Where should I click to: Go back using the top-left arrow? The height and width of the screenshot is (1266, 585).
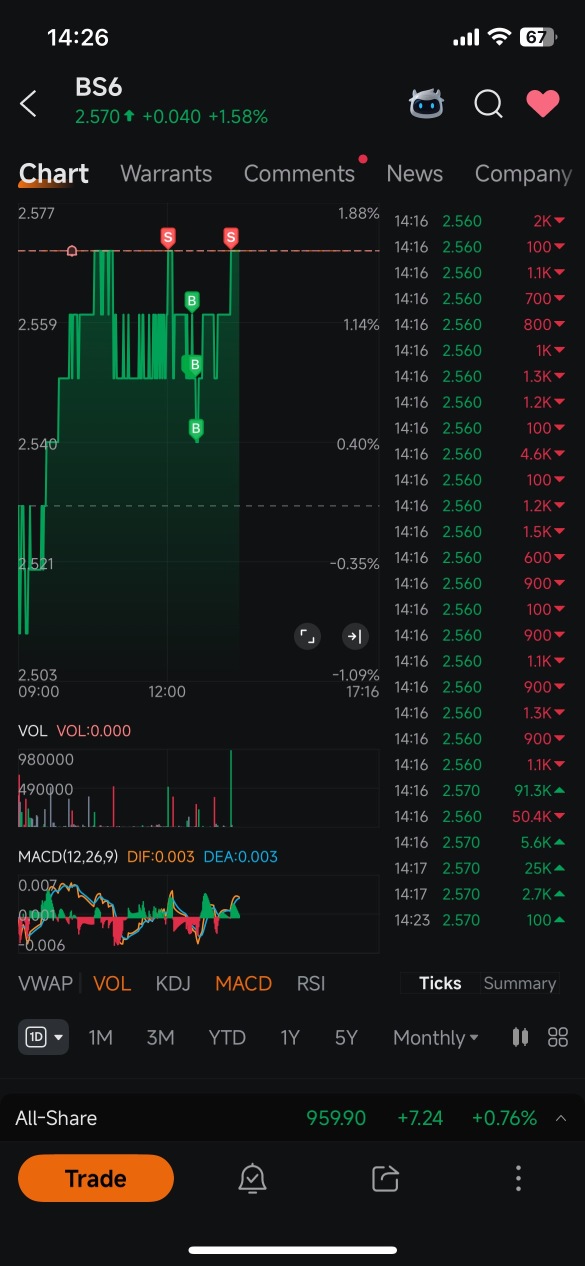coord(28,103)
